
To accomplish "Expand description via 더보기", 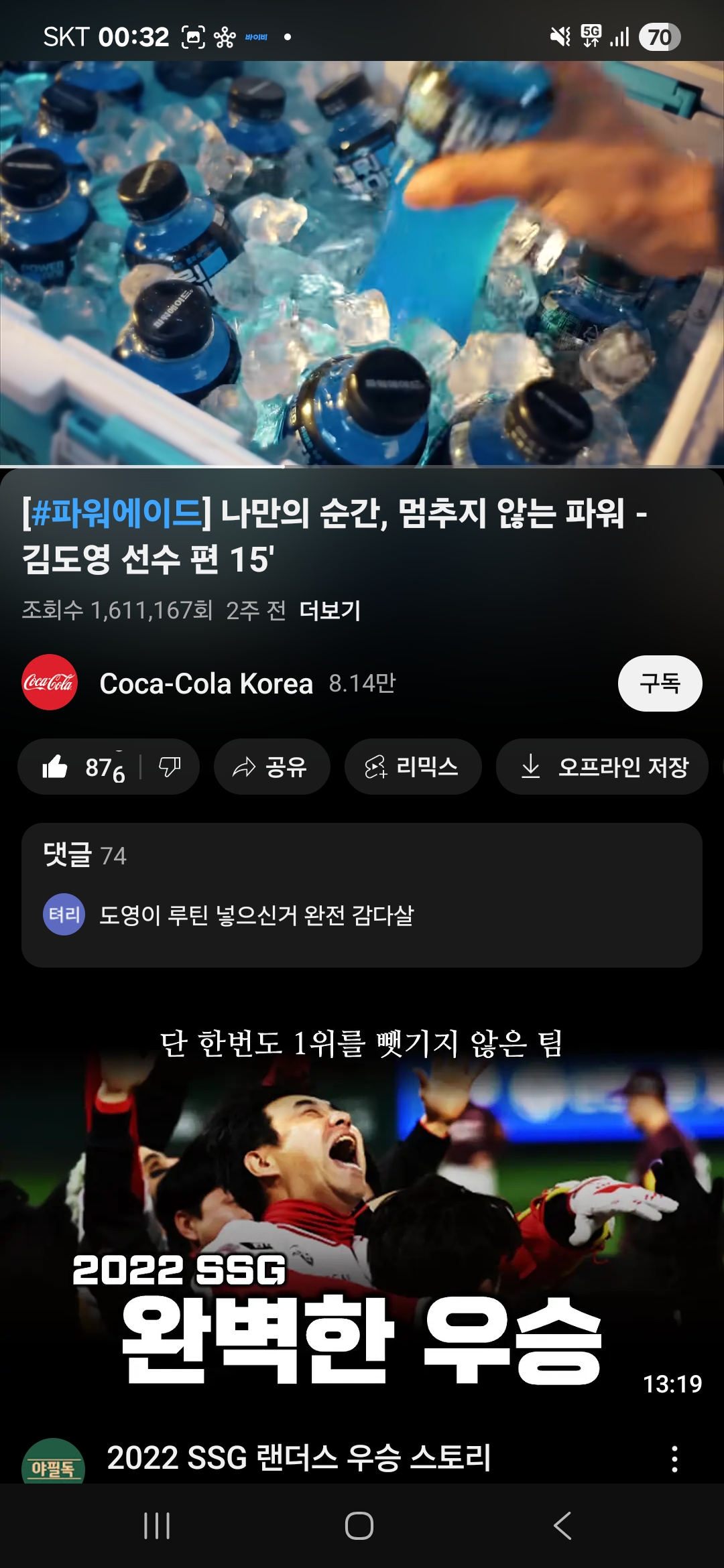I will [x=330, y=610].
